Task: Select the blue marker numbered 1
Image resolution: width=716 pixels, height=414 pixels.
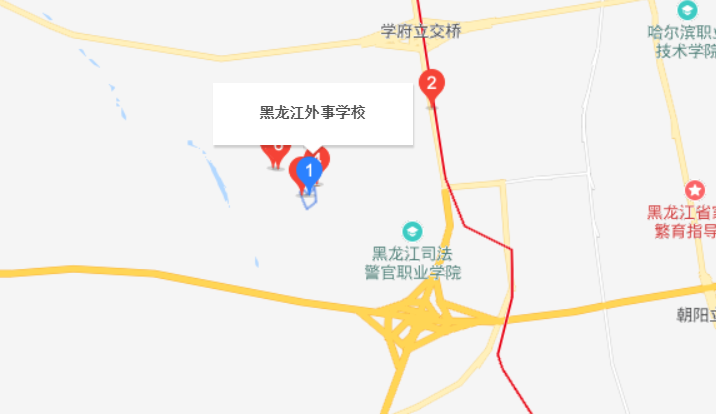Action: click(x=310, y=171)
